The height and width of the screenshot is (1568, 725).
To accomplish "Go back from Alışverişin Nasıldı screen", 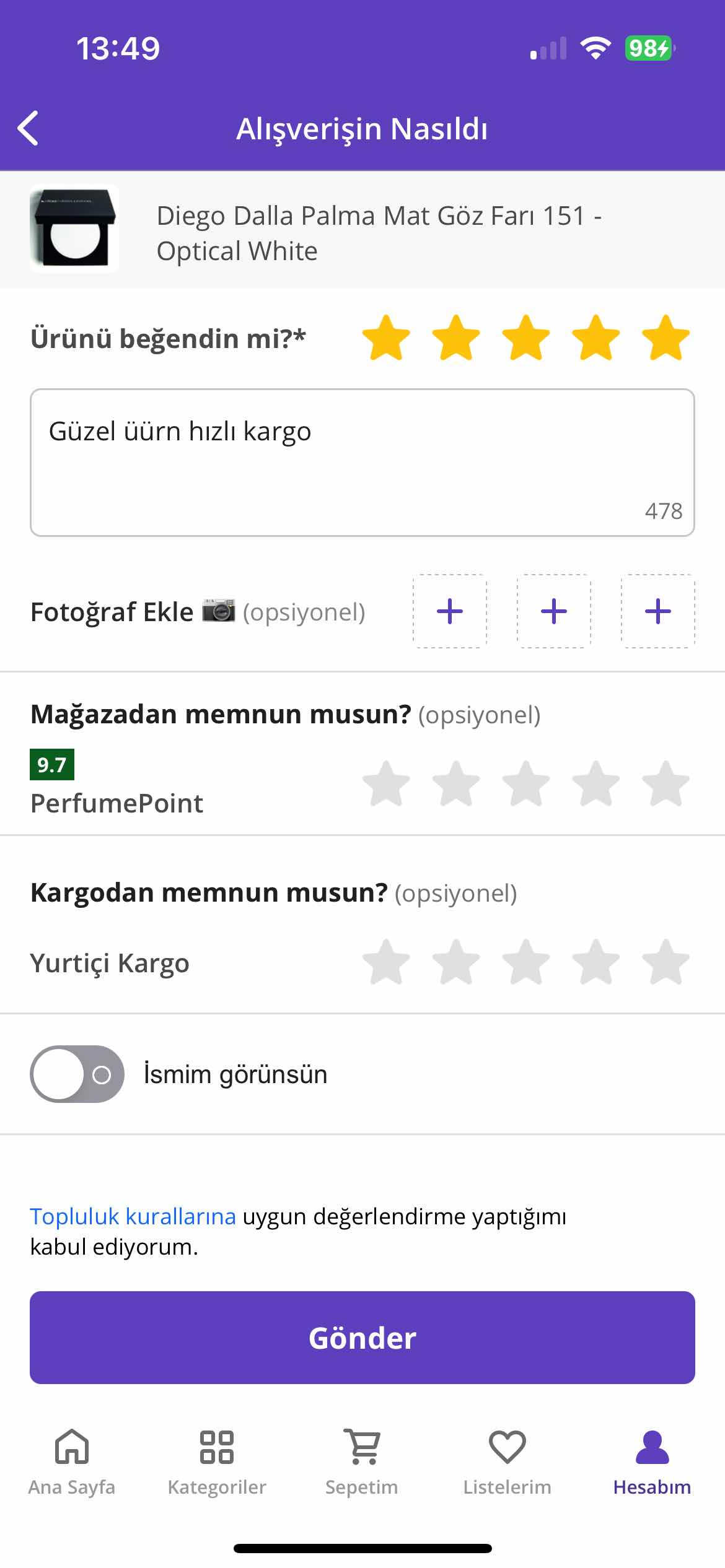I will pos(29,128).
